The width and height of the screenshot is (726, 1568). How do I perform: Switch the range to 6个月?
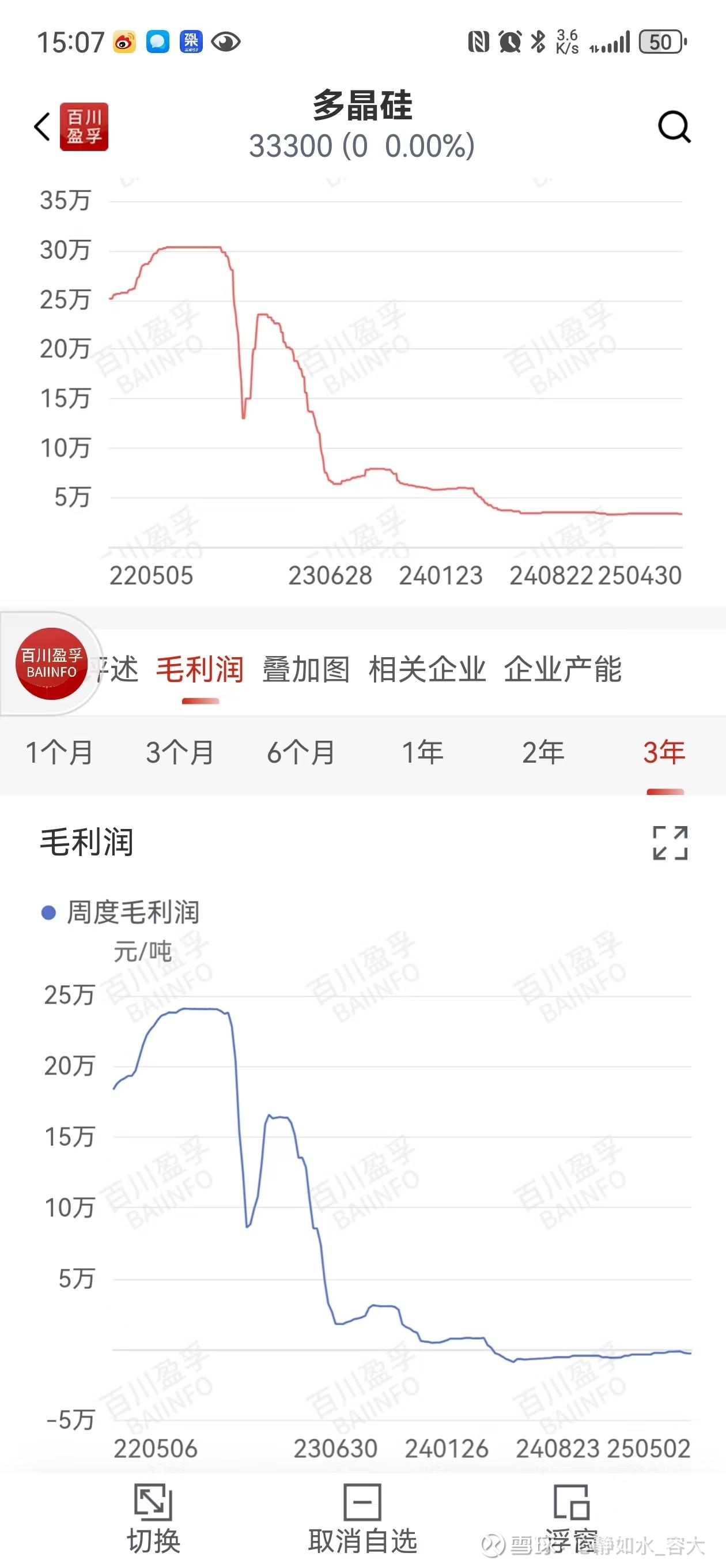[301, 752]
